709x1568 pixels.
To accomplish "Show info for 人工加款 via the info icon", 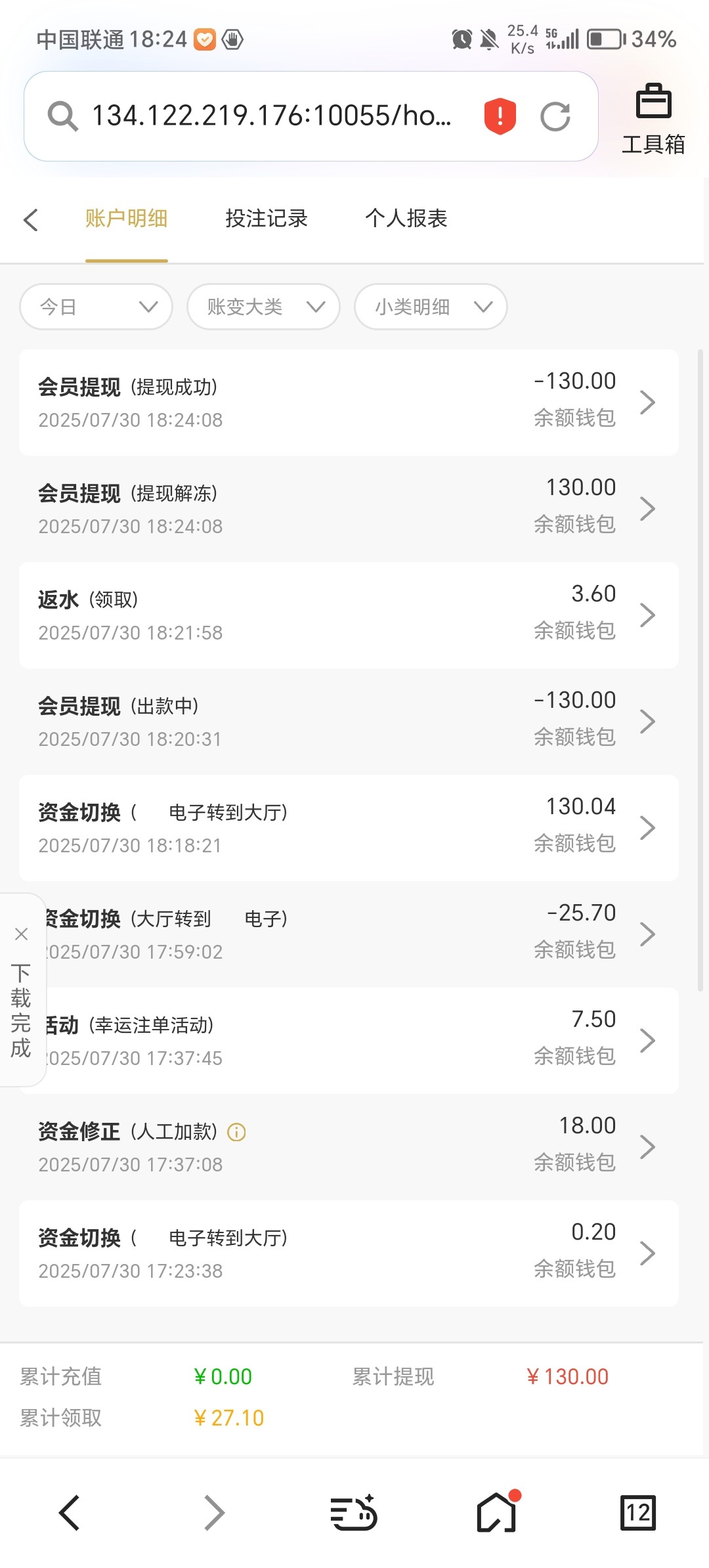I will pyautogui.click(x=236, y=1132).
